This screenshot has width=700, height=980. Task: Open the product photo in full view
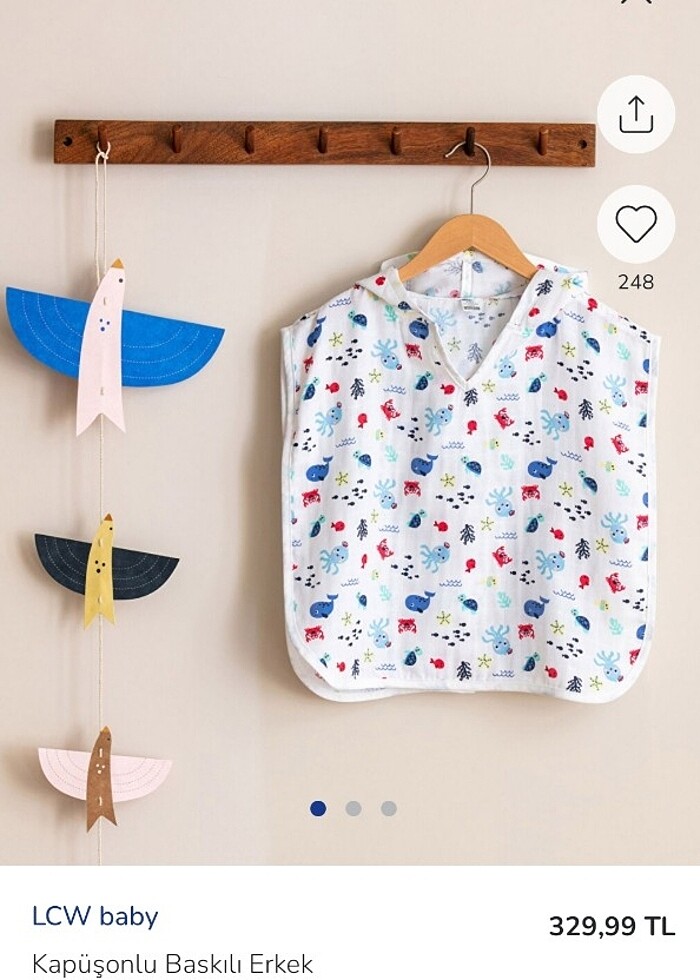[x=468, y=480]
